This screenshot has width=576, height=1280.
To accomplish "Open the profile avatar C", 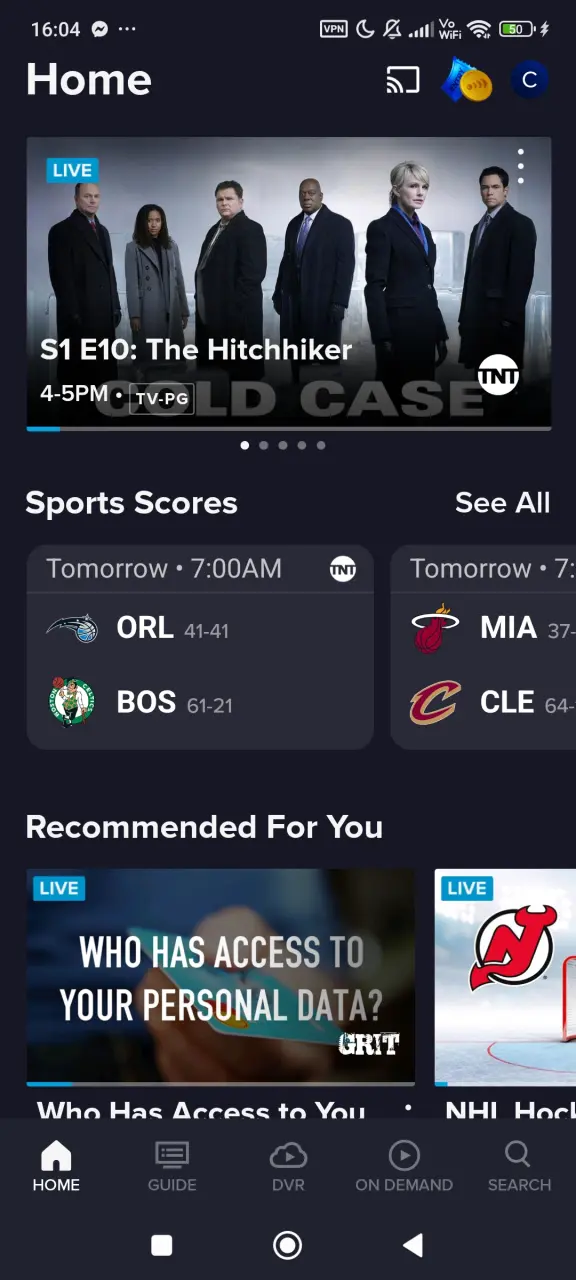I will [530, 80].
